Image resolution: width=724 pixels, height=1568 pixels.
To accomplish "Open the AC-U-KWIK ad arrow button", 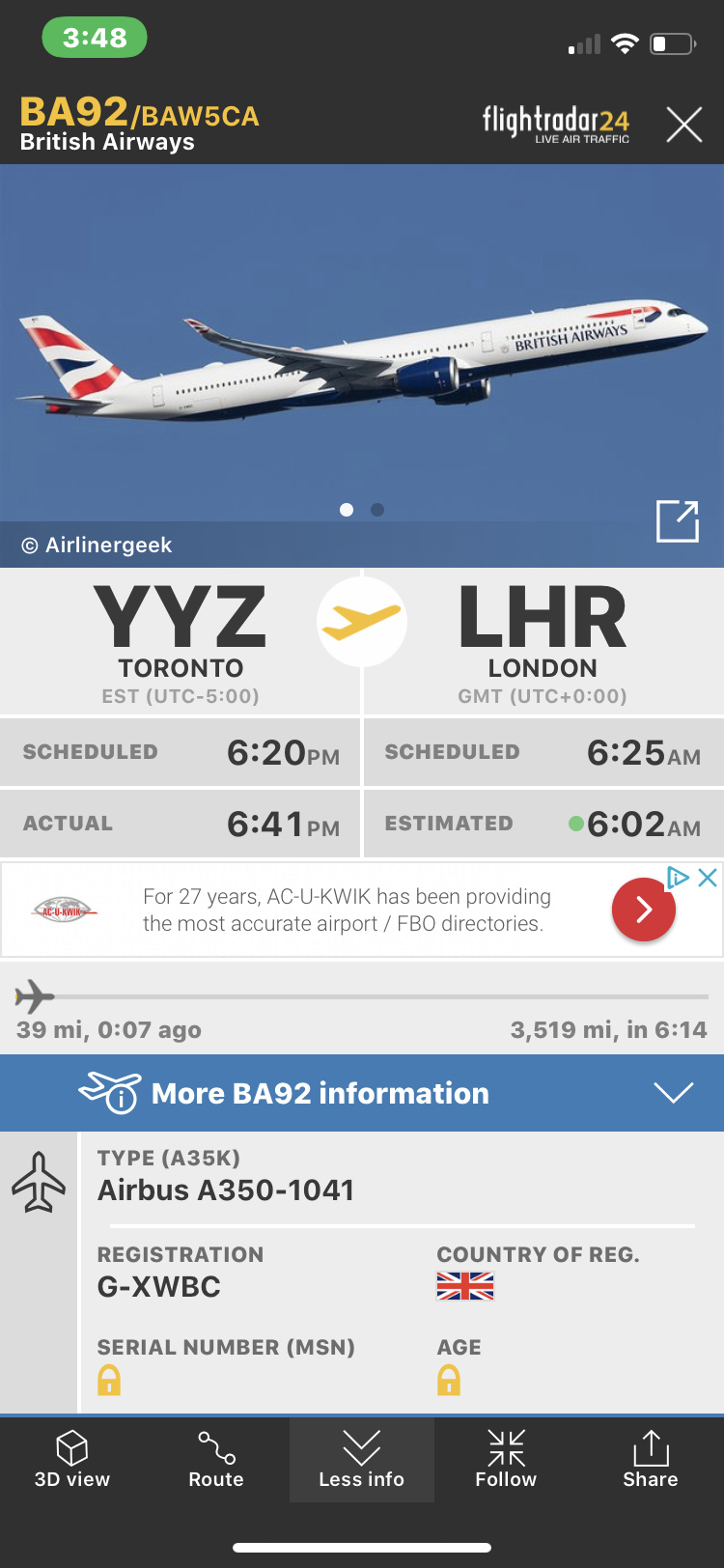I will 644,910.
